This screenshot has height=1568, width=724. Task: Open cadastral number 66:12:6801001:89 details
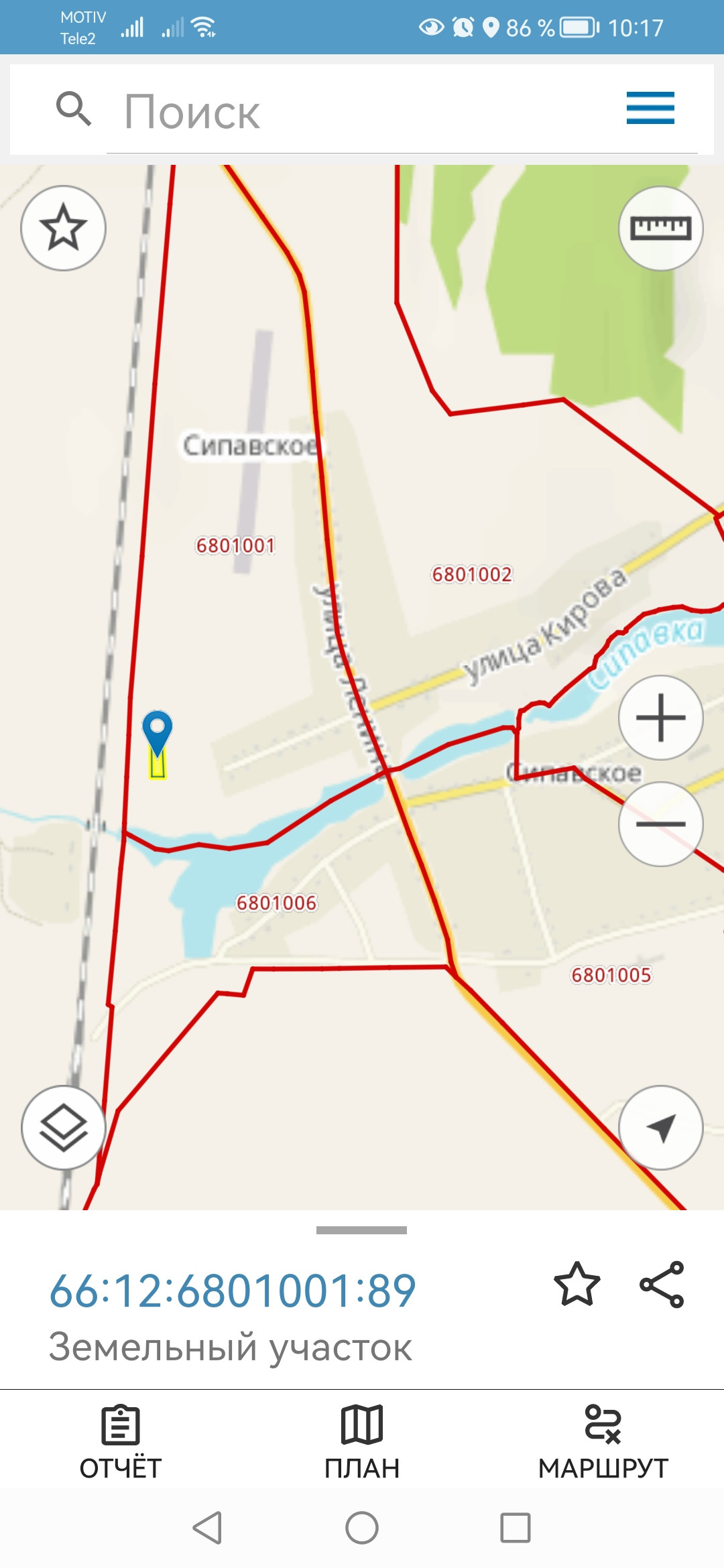233,1291
